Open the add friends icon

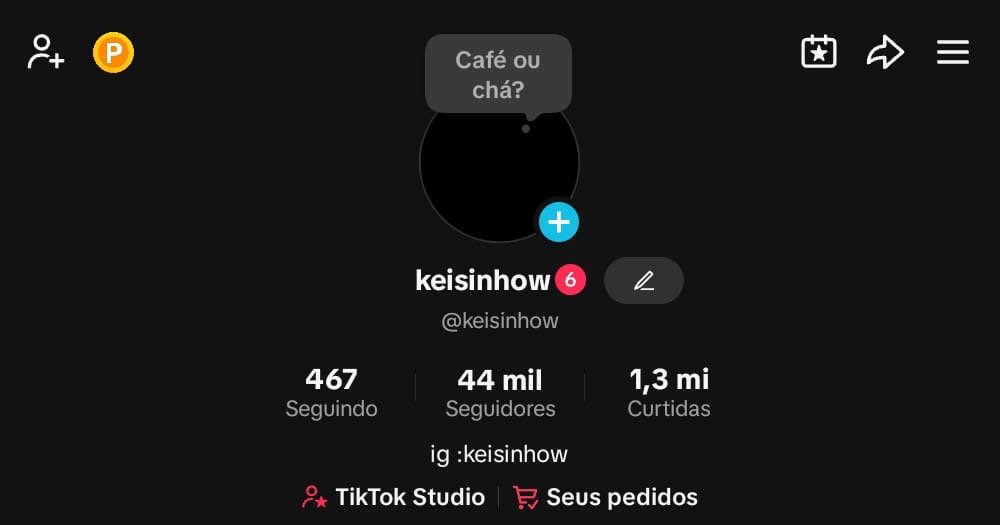pos(45,52)
